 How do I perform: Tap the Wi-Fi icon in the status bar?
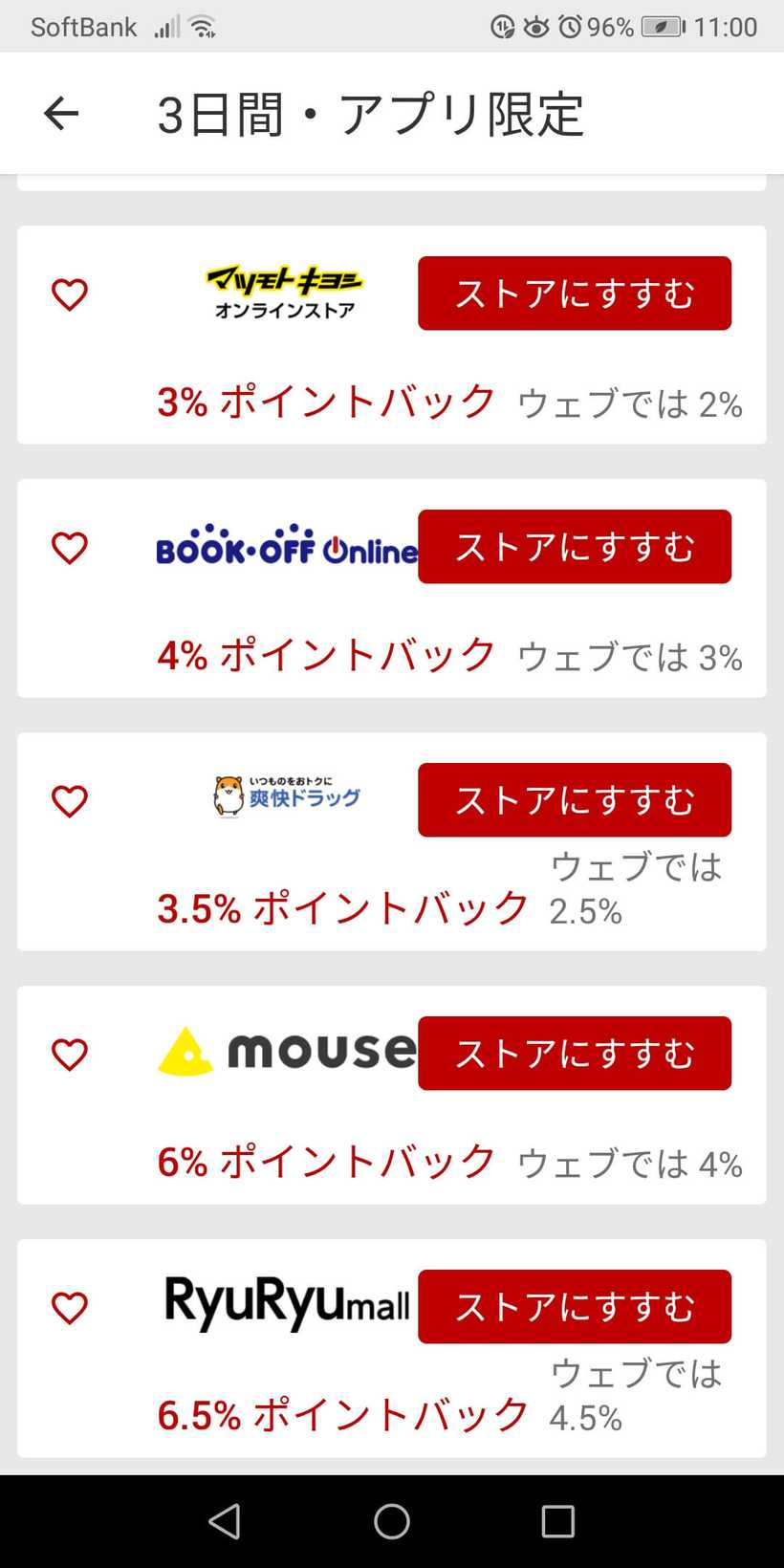(203, 27)
